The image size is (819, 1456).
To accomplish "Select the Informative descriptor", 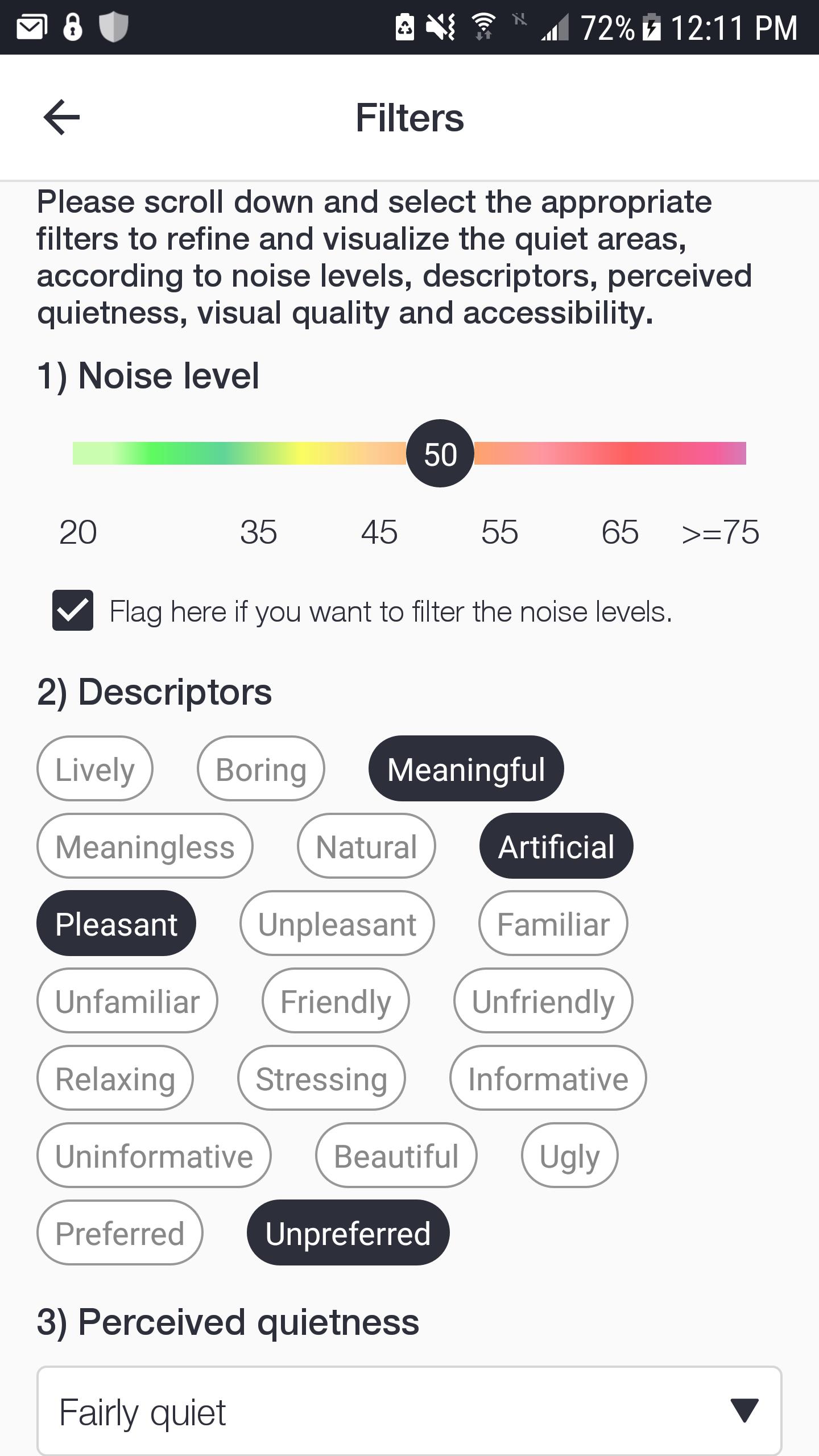I will [x=548, y=1078].
